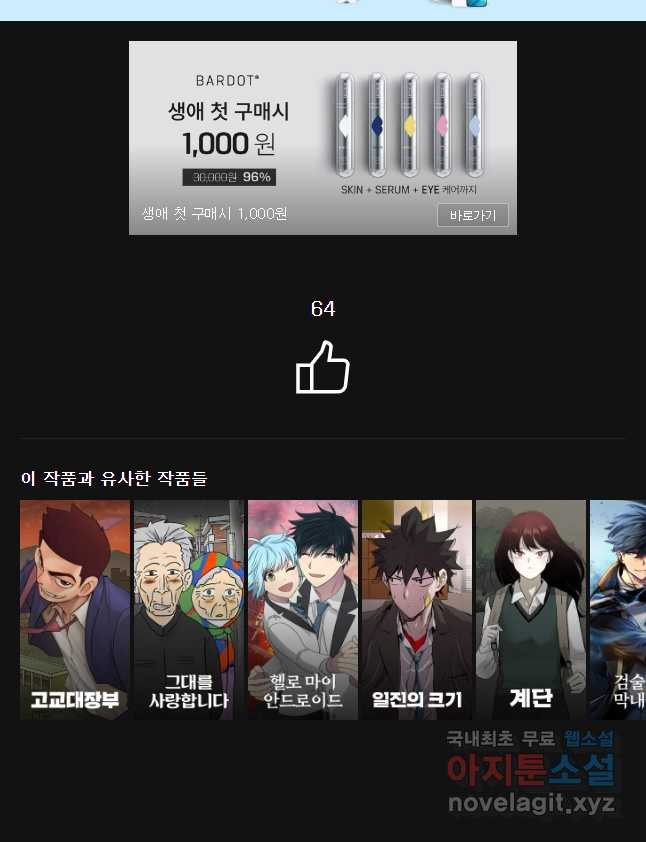646x842 pixels.
Task: Tap 바로가기 on the BARDOT ad
Action: 472,215
